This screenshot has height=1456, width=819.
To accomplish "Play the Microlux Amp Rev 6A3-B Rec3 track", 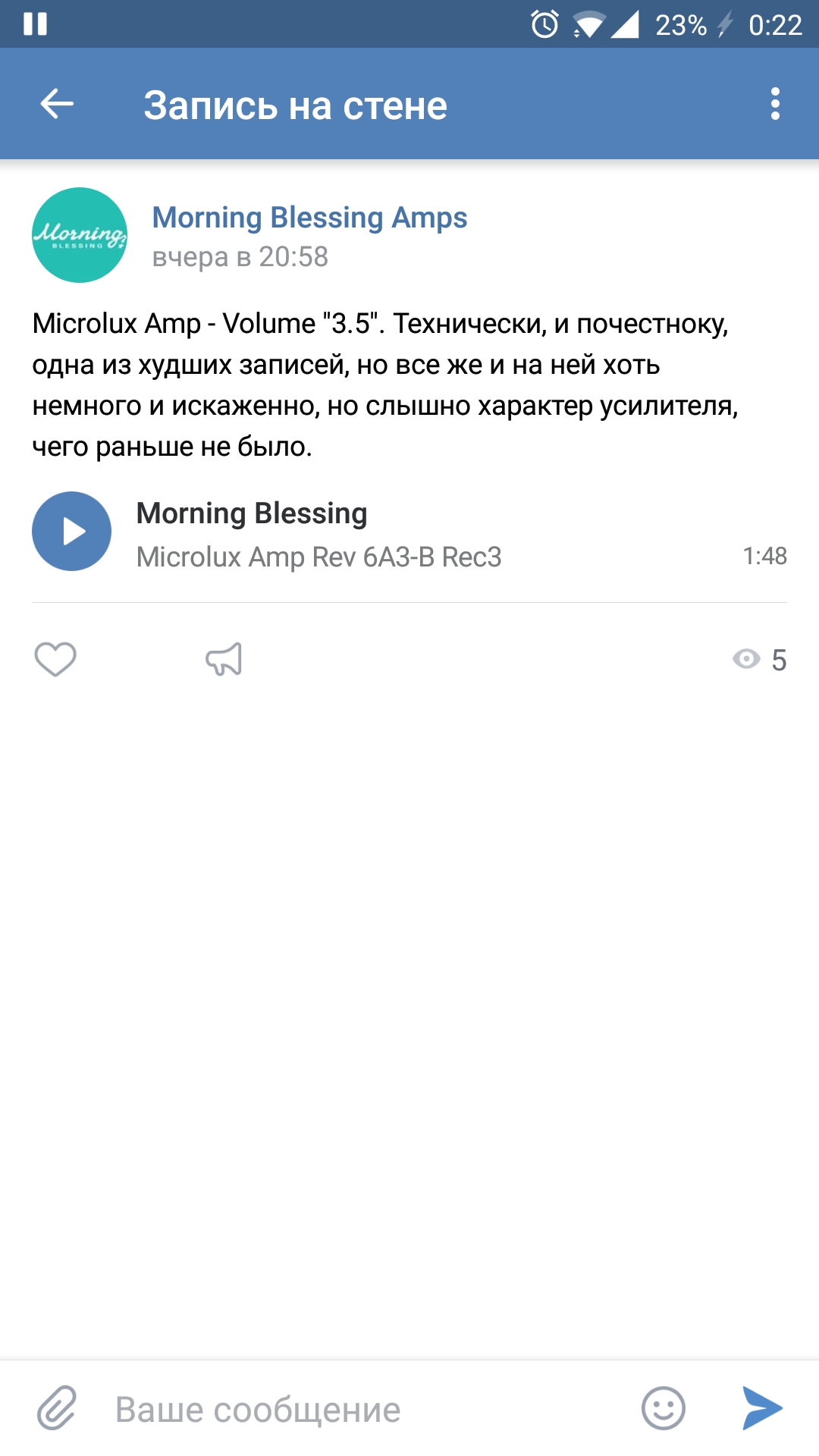I will 72,532.
